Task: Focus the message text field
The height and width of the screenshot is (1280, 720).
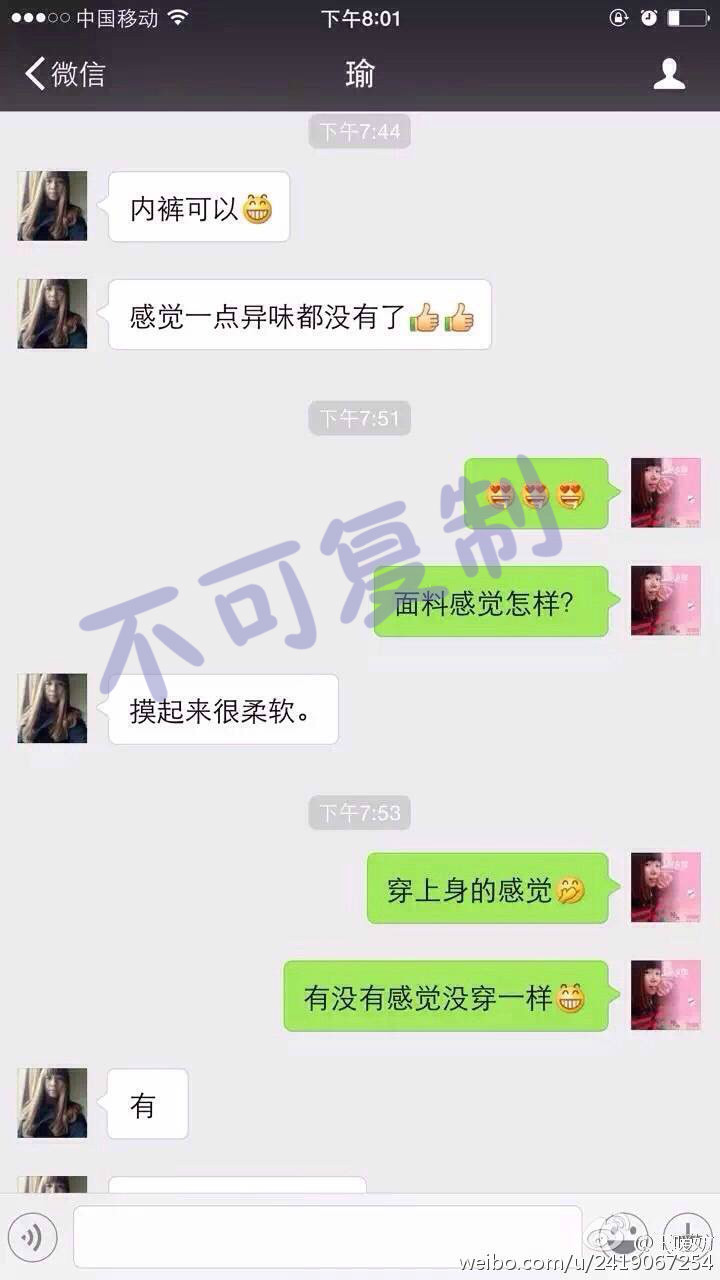Action: [327, 1236]
